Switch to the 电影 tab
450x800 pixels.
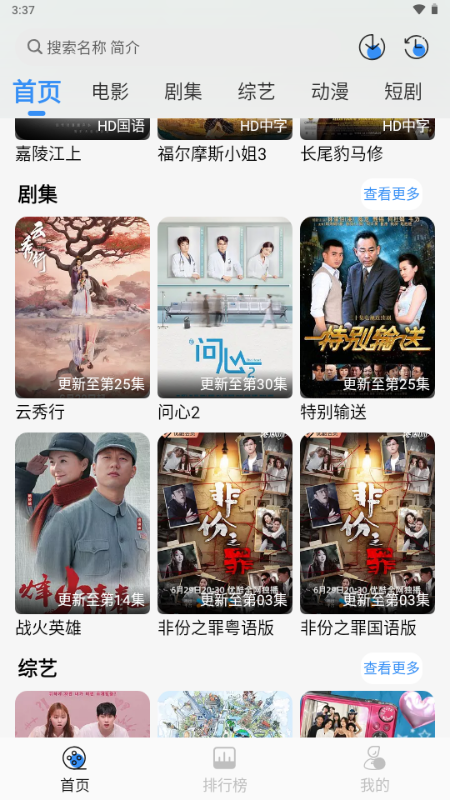point(110,92)
